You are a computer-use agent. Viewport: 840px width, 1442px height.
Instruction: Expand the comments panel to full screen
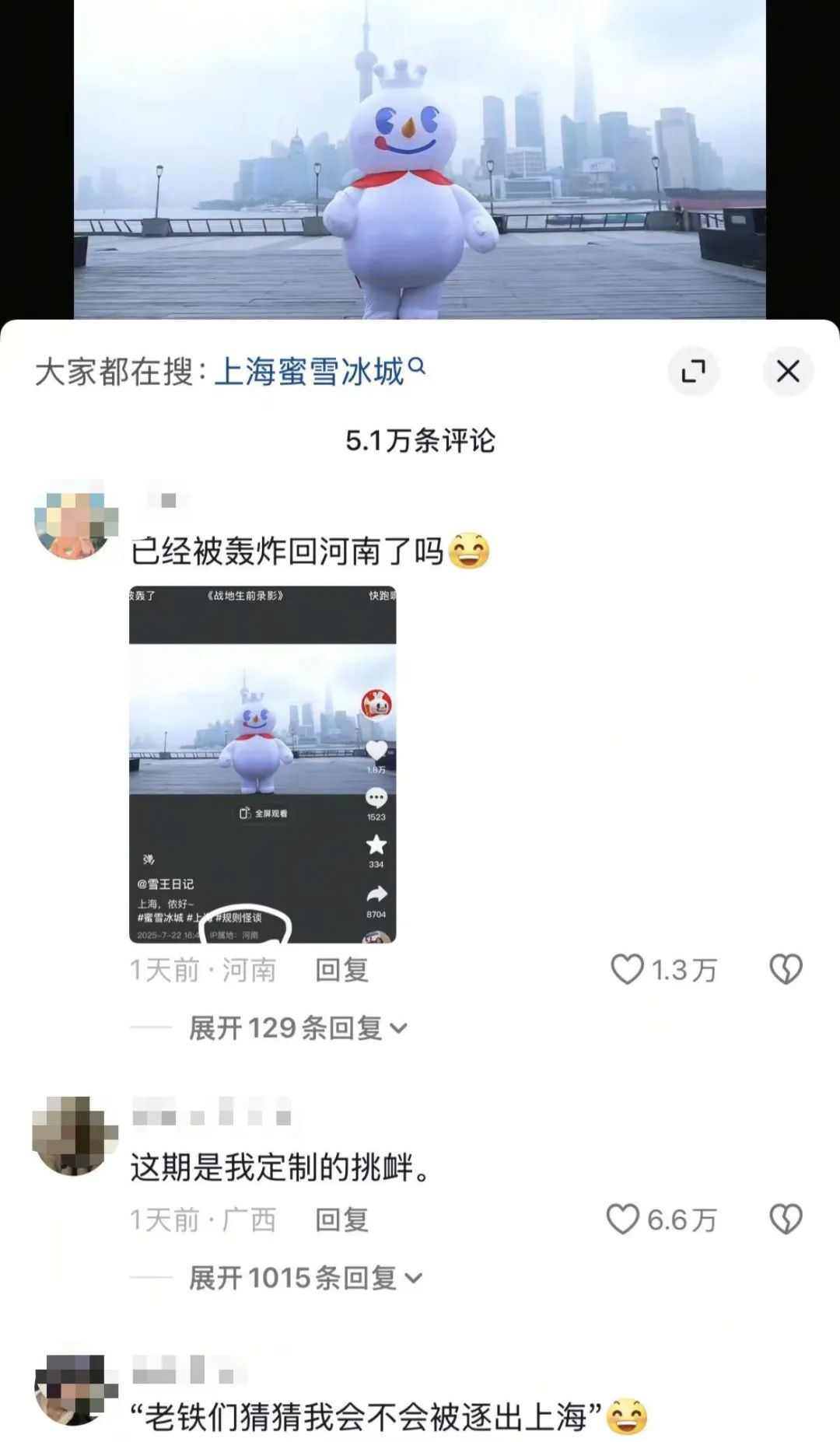coord(693,371)
